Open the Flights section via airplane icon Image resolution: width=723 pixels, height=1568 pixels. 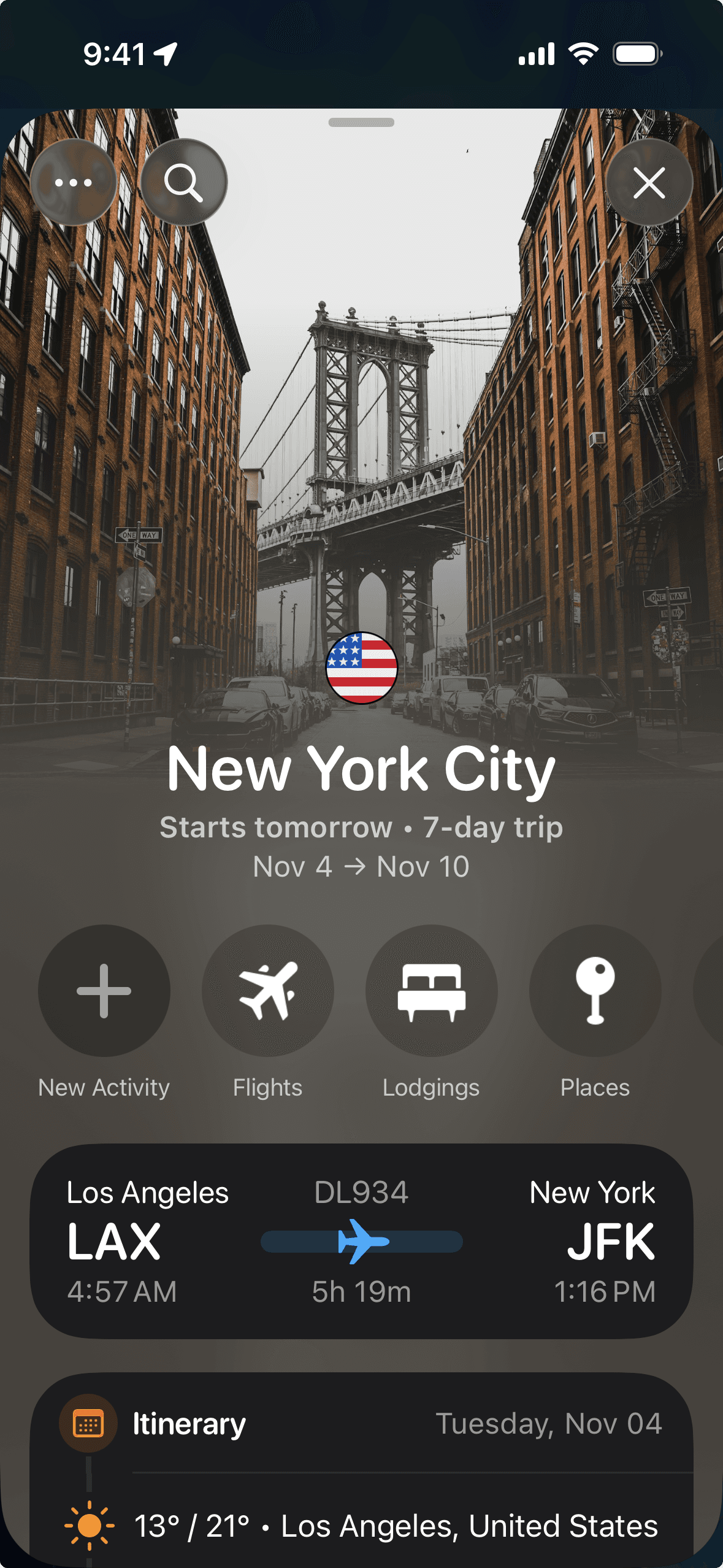point(268,990)
